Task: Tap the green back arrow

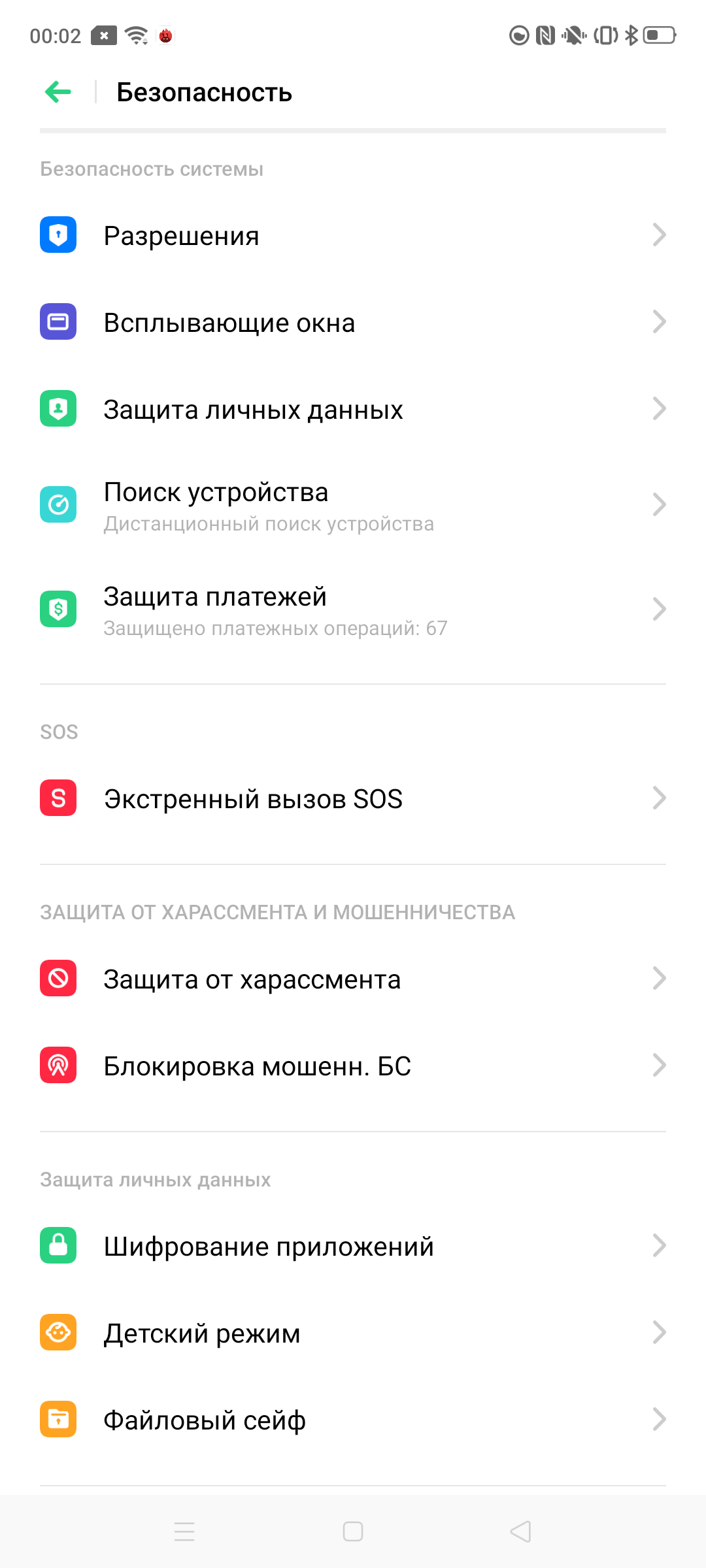Action: coord(58,92)
